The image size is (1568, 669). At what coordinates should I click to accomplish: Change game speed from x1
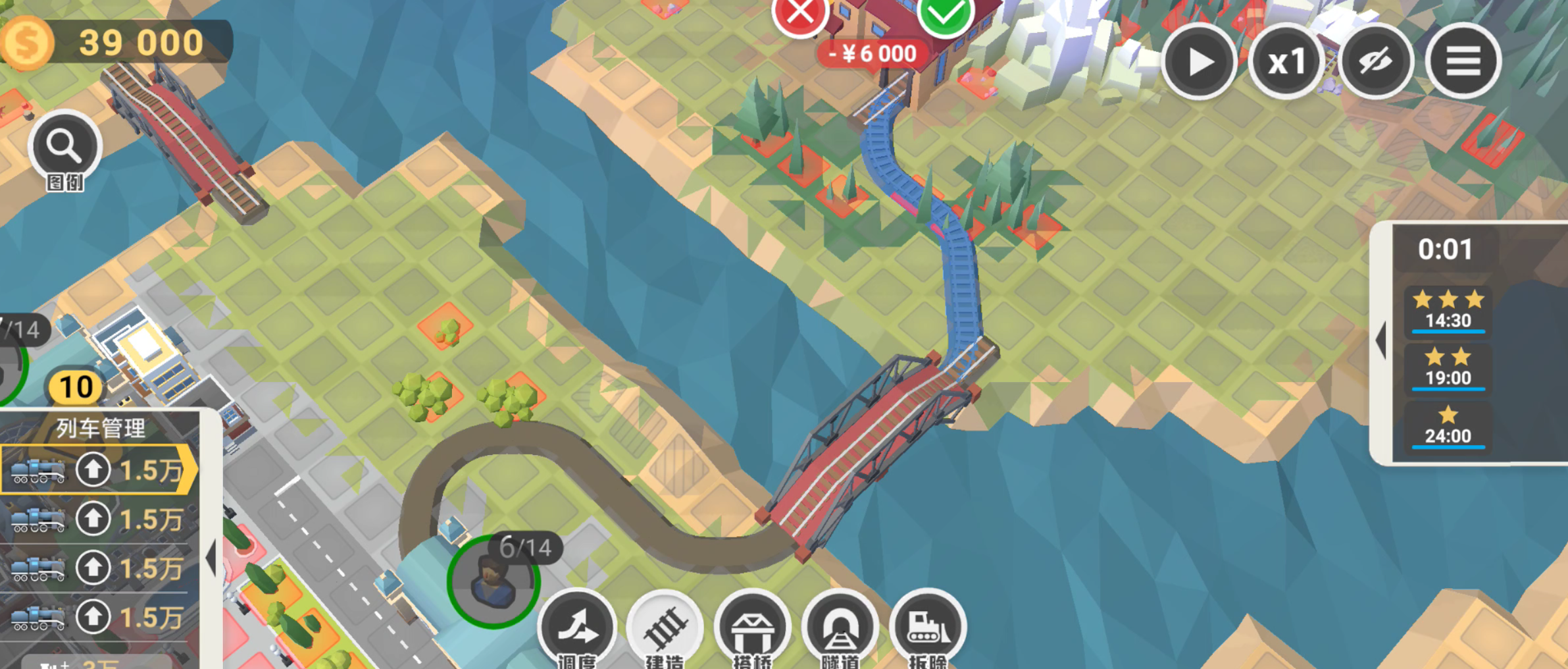point(1286,63)
